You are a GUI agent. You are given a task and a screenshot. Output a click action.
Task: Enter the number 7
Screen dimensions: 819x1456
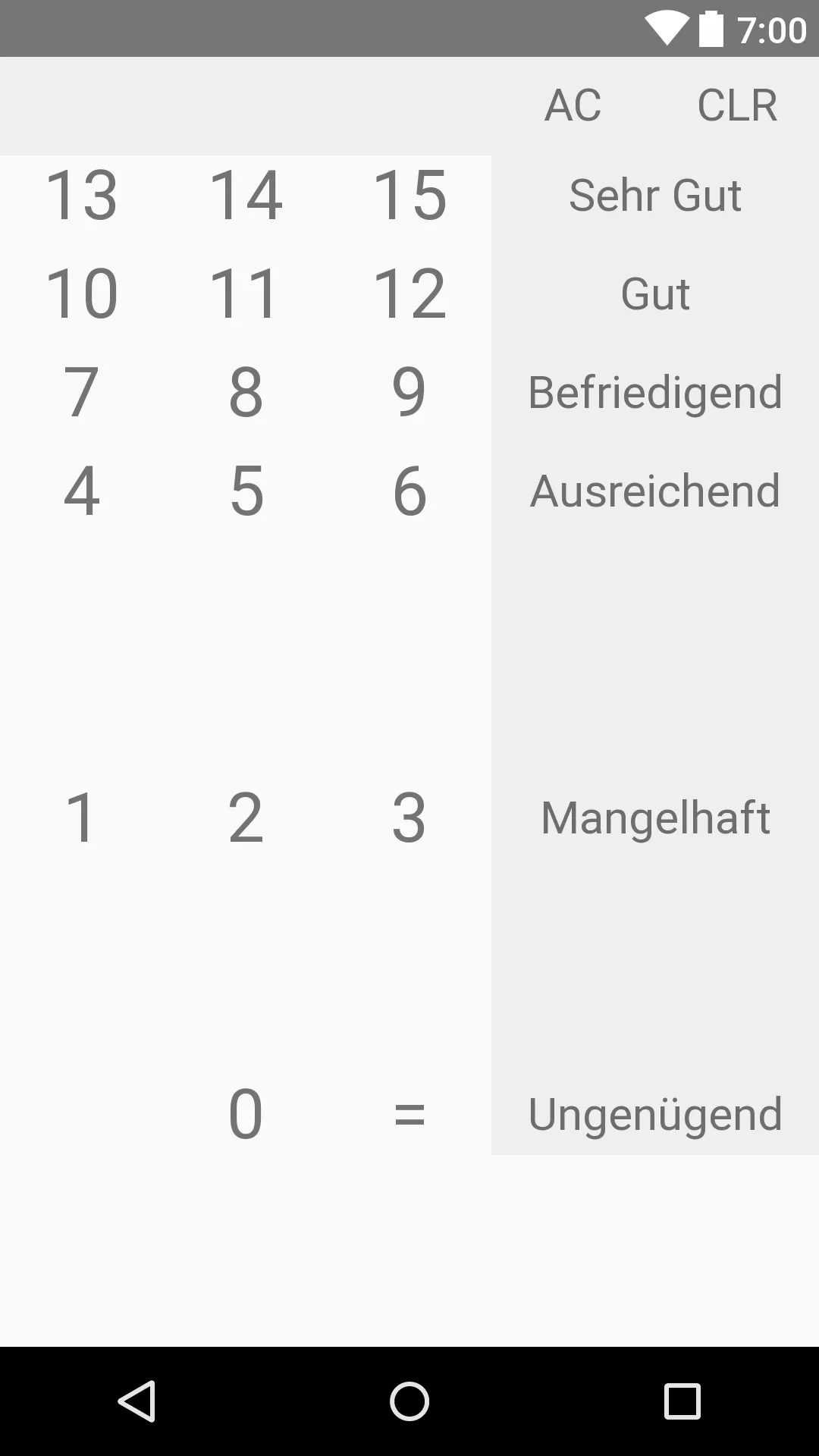coord(82,392)
